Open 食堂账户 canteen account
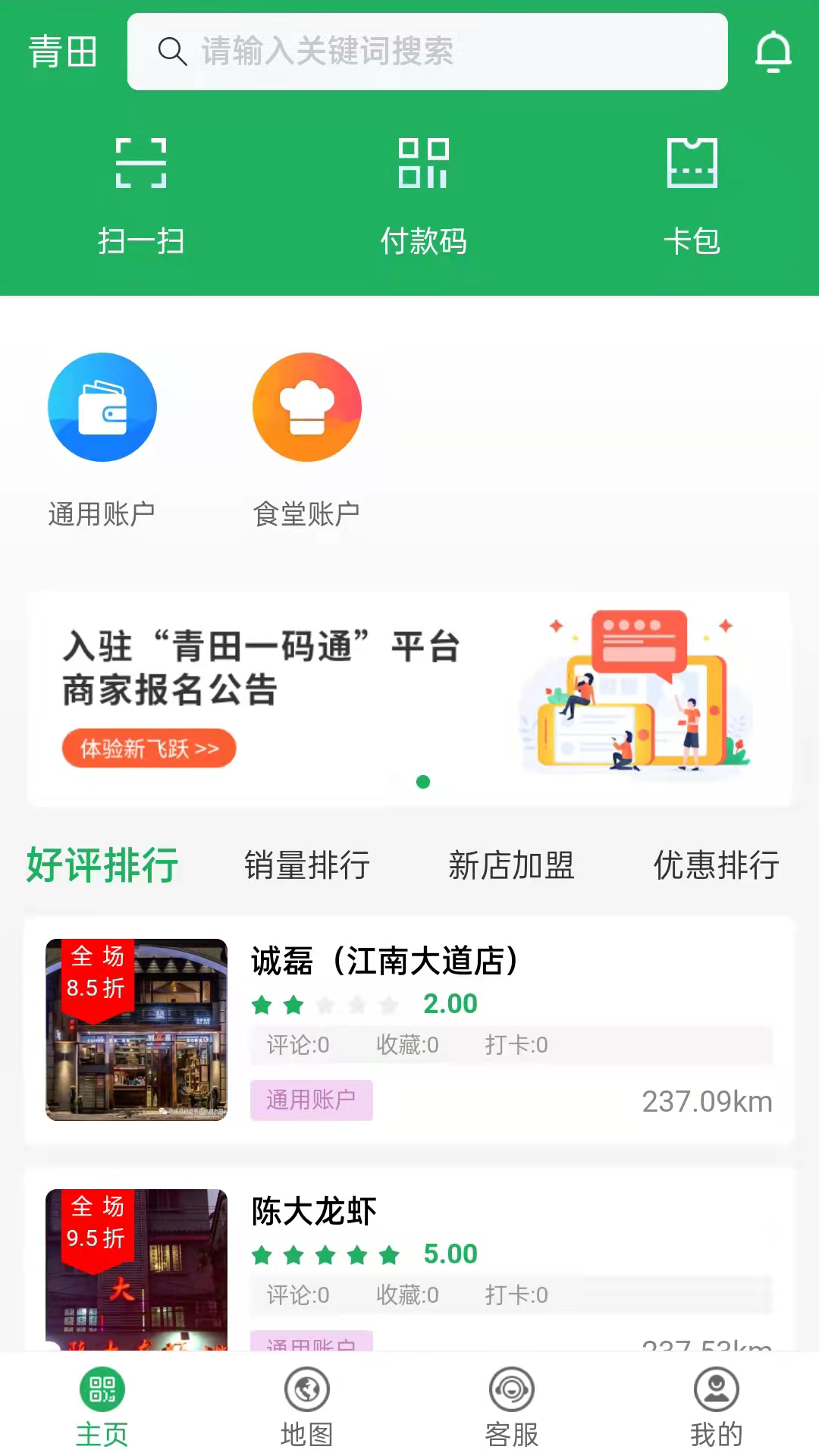The height and width of the screenshot is (1456, 819). pyautogui.click(x=307, y=438)
